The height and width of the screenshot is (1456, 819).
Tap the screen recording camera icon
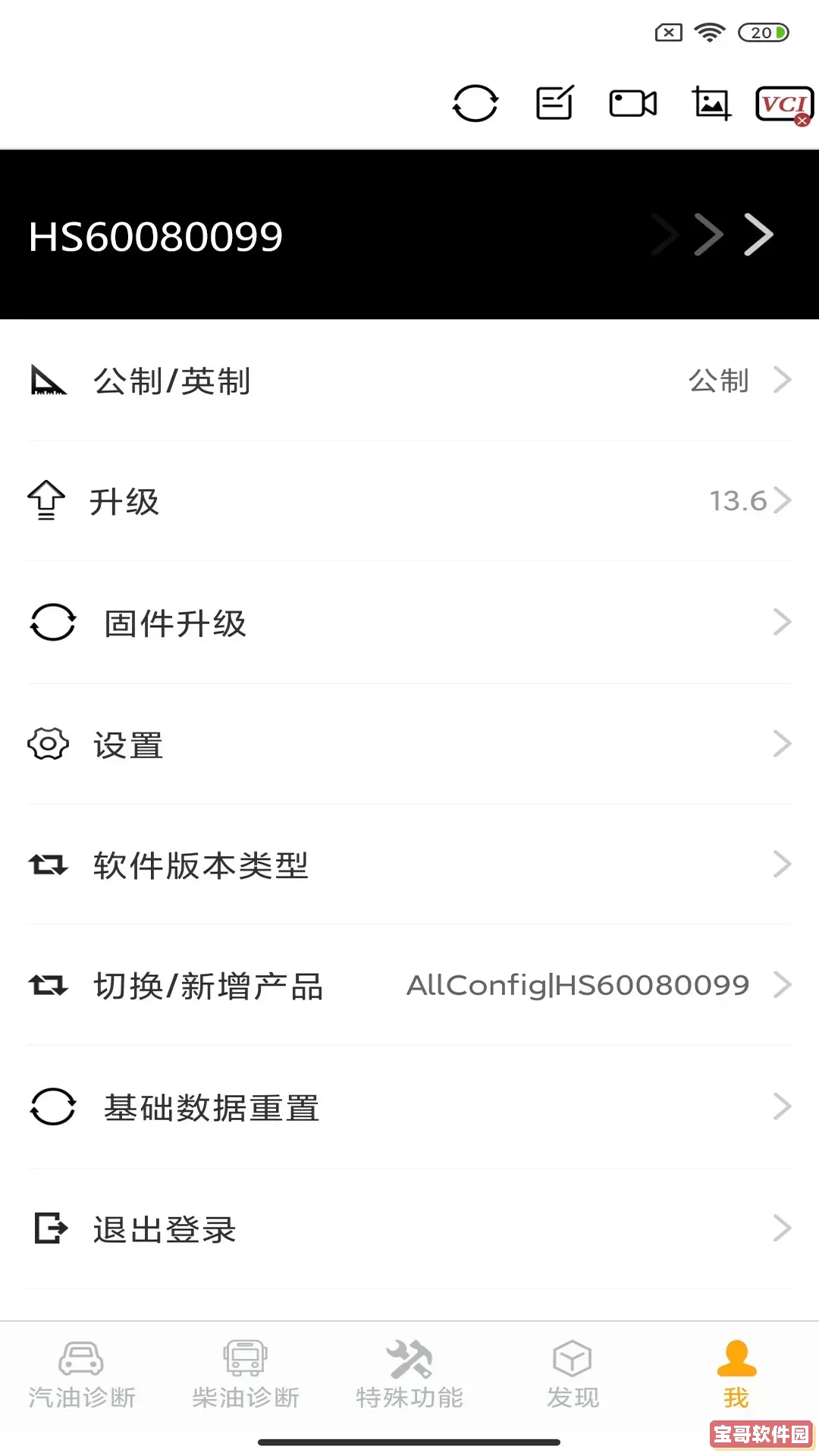point(632,103)
